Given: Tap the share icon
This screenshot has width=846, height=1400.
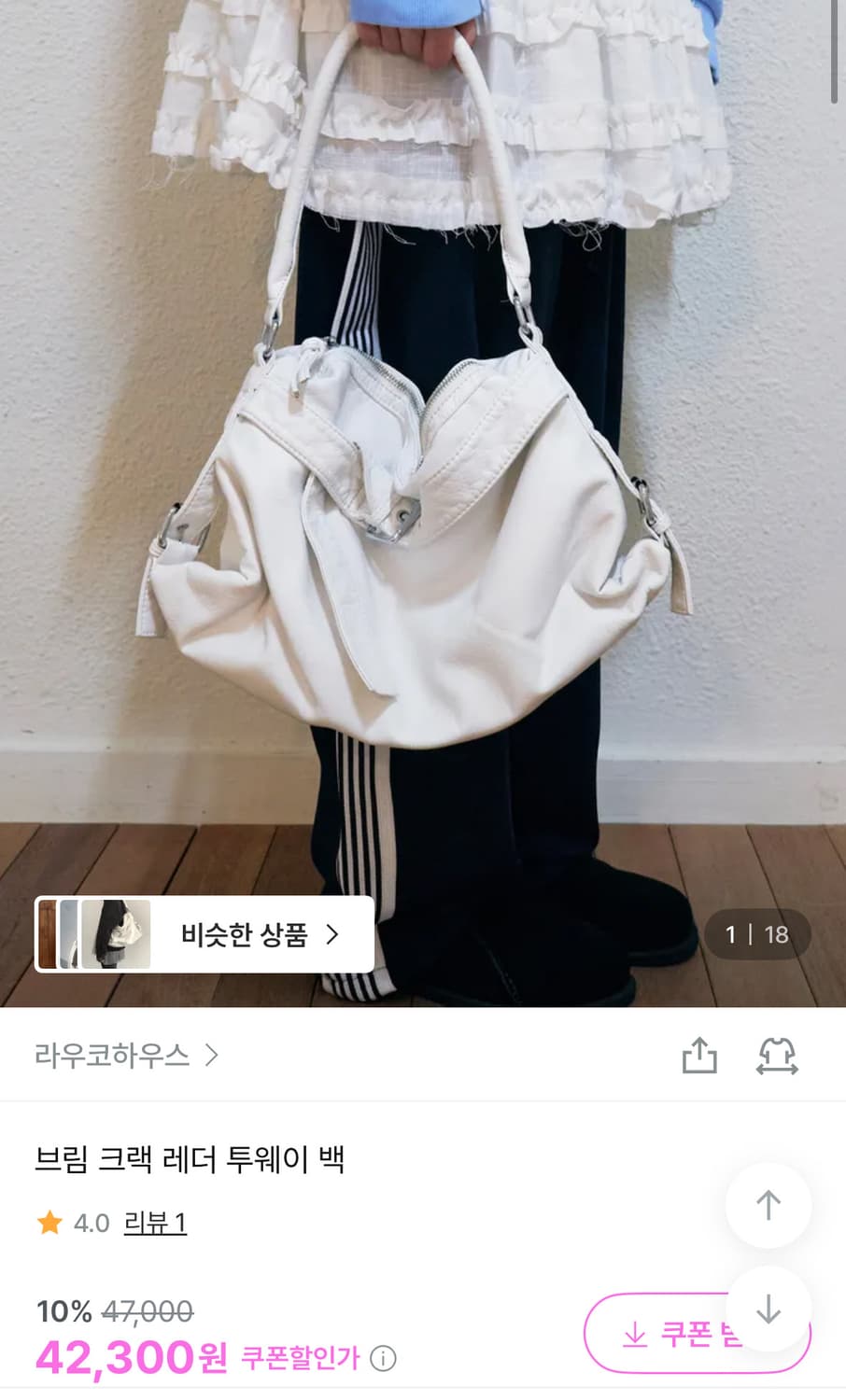Looking at the screenshot, I should [699, 1056].
